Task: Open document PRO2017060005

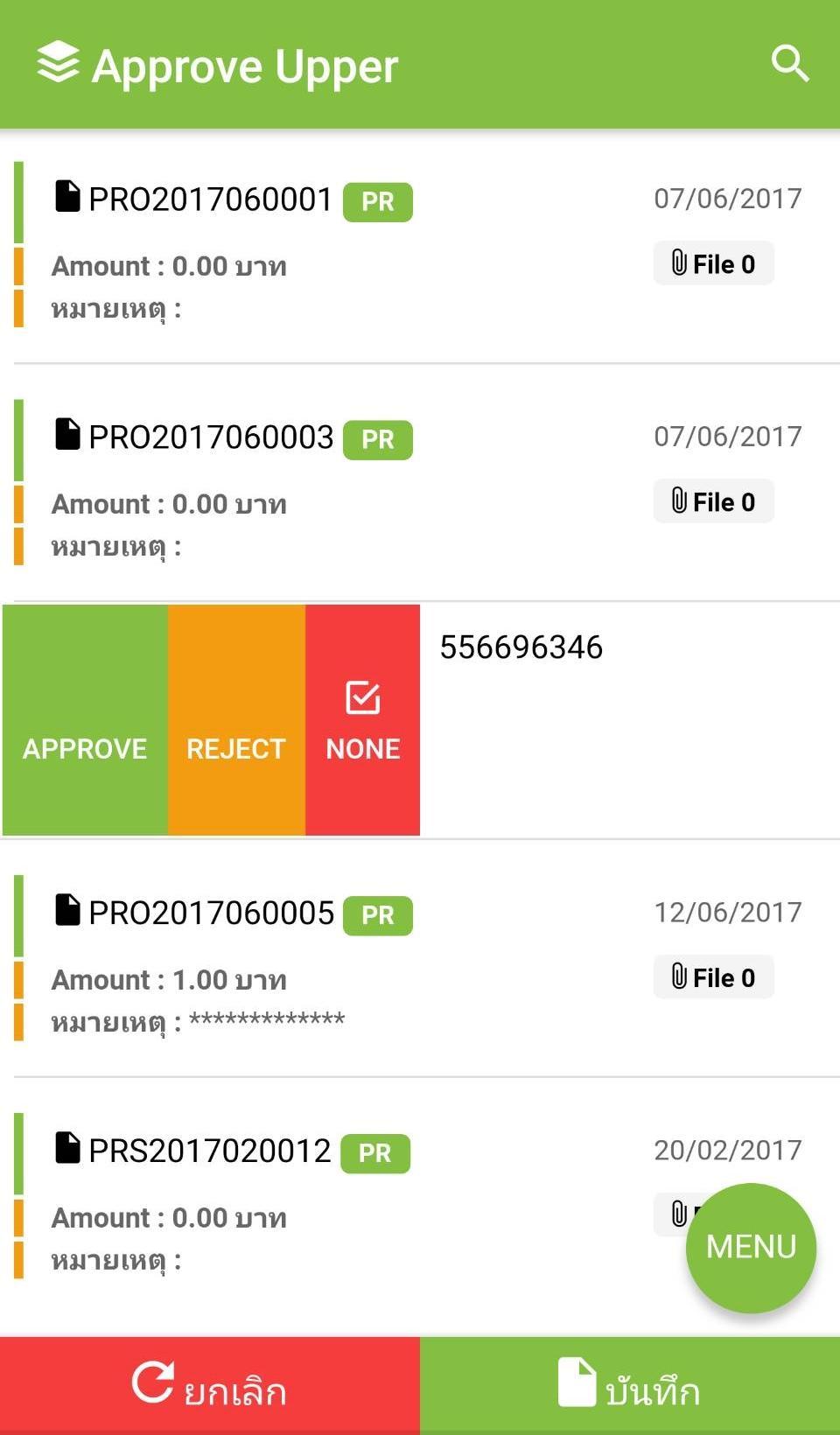Action: 211,913
